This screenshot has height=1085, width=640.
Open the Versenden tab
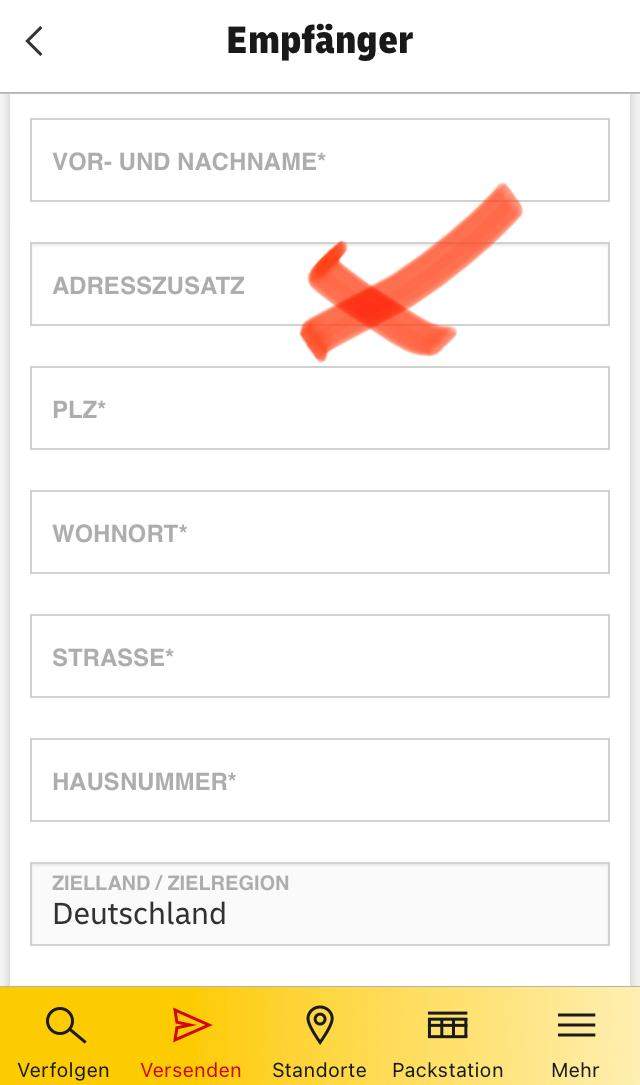191,1040
